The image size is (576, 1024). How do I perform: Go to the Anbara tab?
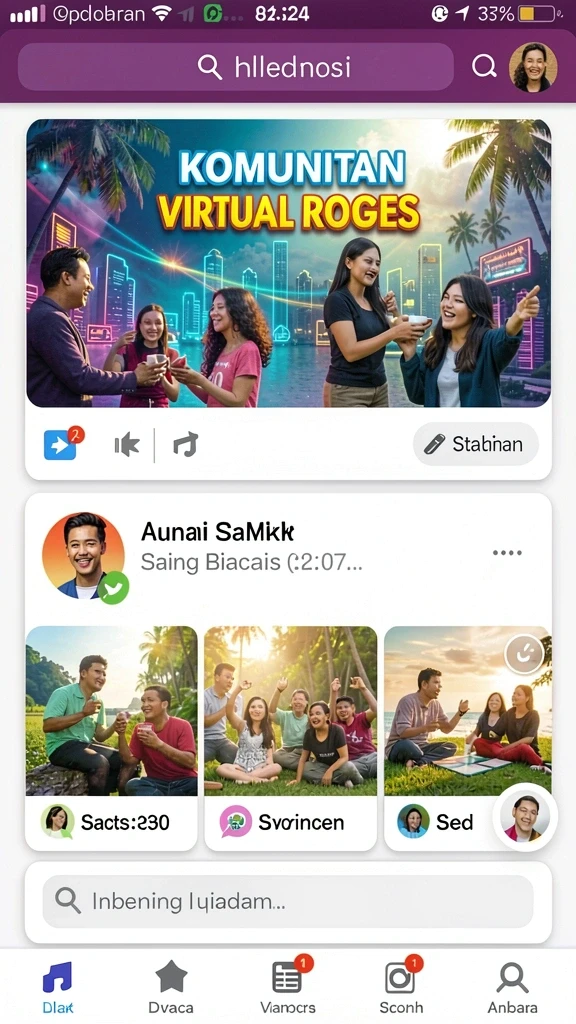[513, 987]
